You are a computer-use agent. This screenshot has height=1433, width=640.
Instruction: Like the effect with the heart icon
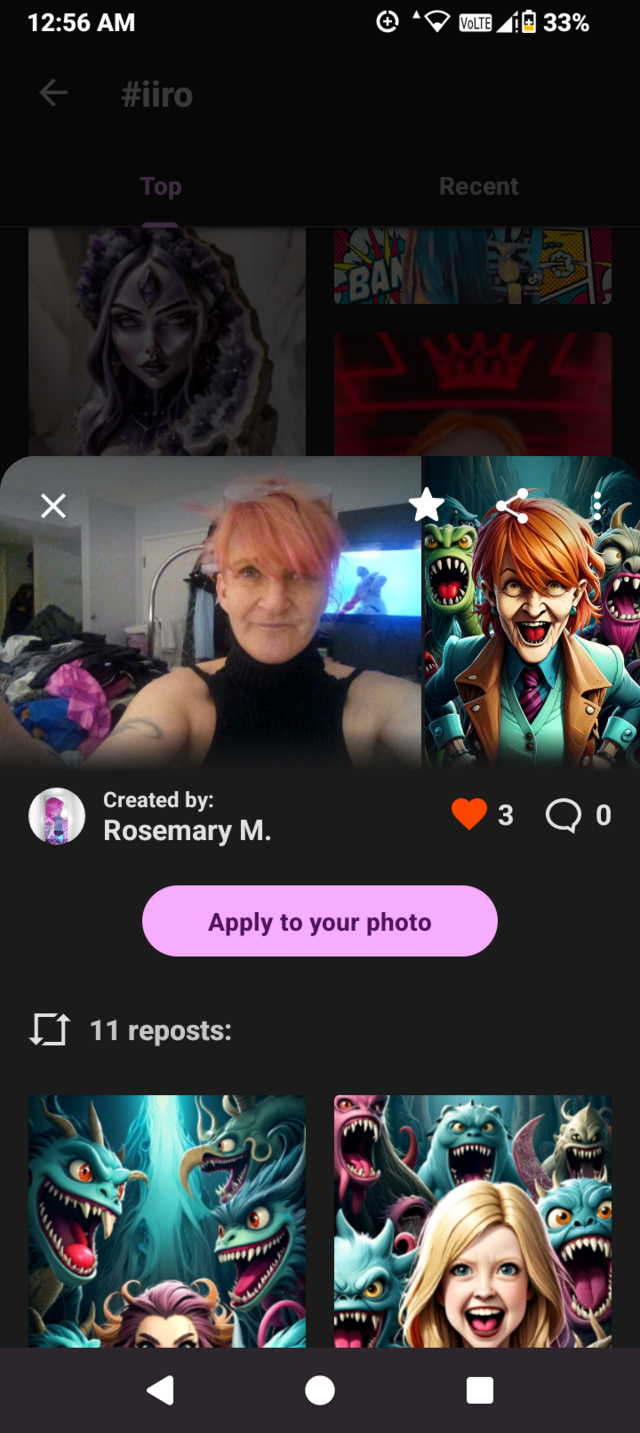[x=469, y=815]
